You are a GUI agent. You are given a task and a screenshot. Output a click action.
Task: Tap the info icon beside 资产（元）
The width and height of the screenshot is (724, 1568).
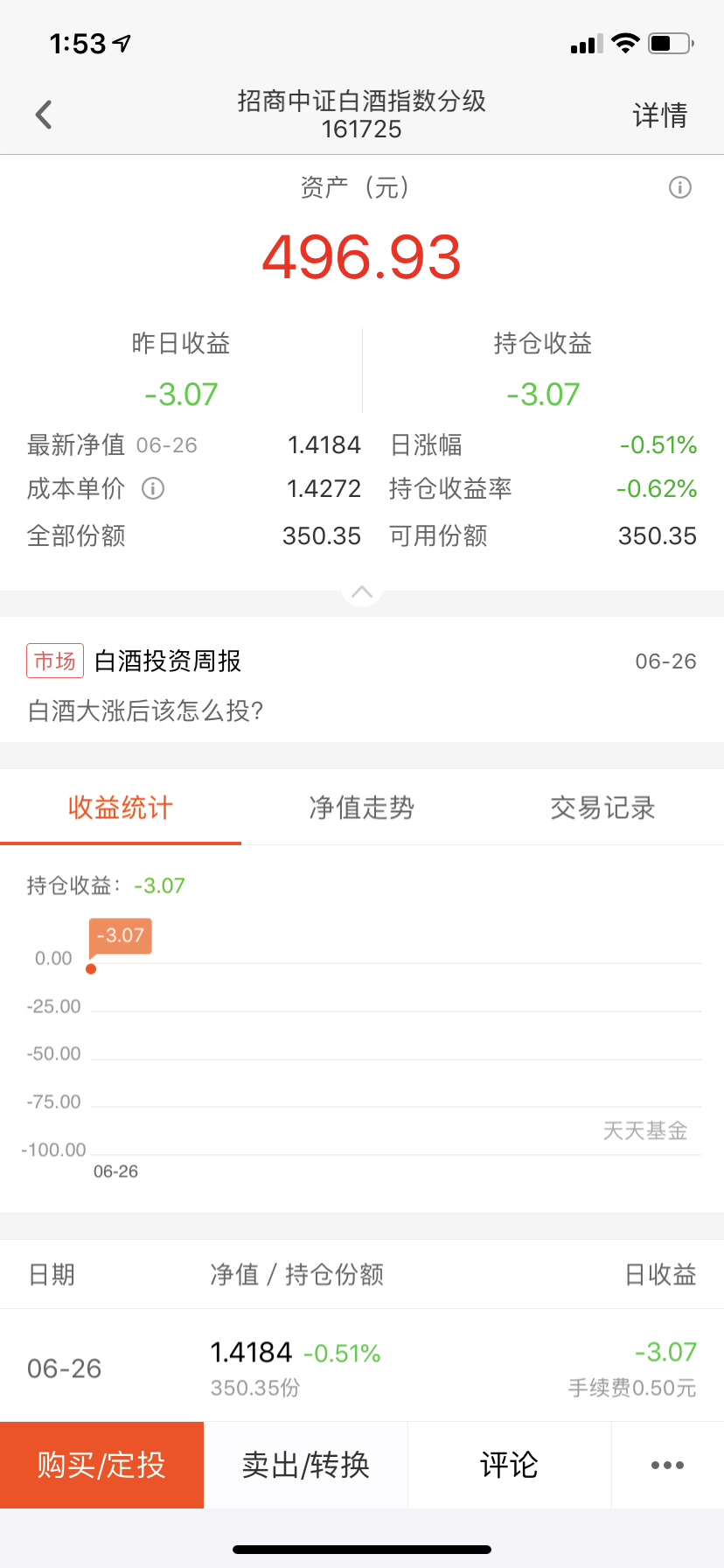679,187
